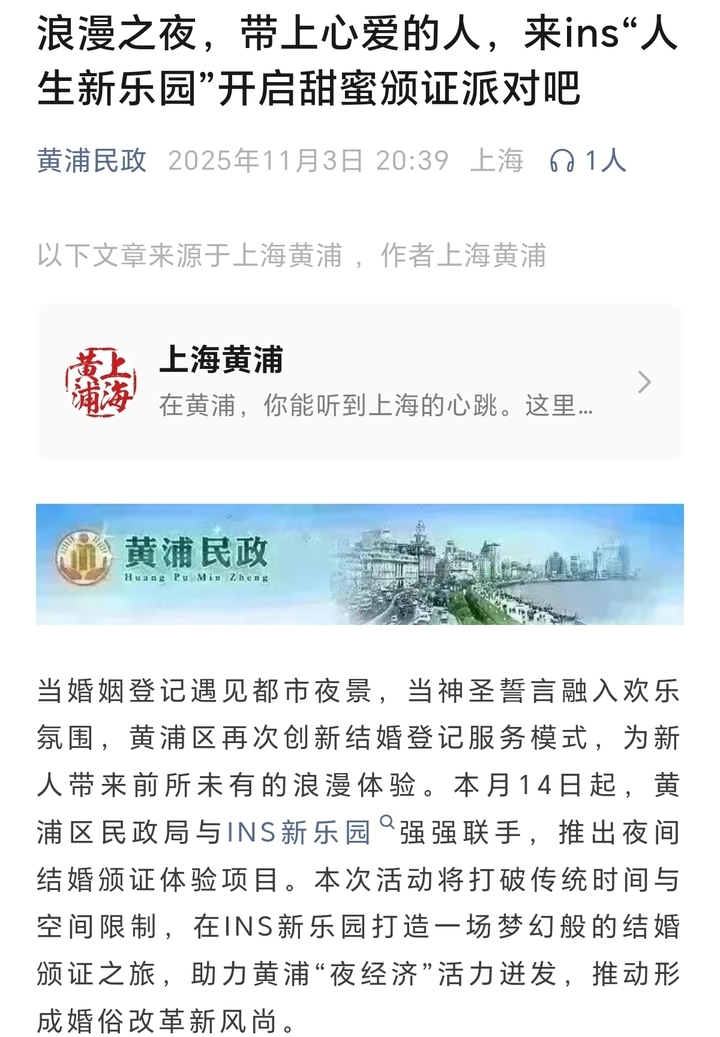Screen dimensions: 720x1037
Task: Tap the INS新乐园 search link
Action: (300, 832)
